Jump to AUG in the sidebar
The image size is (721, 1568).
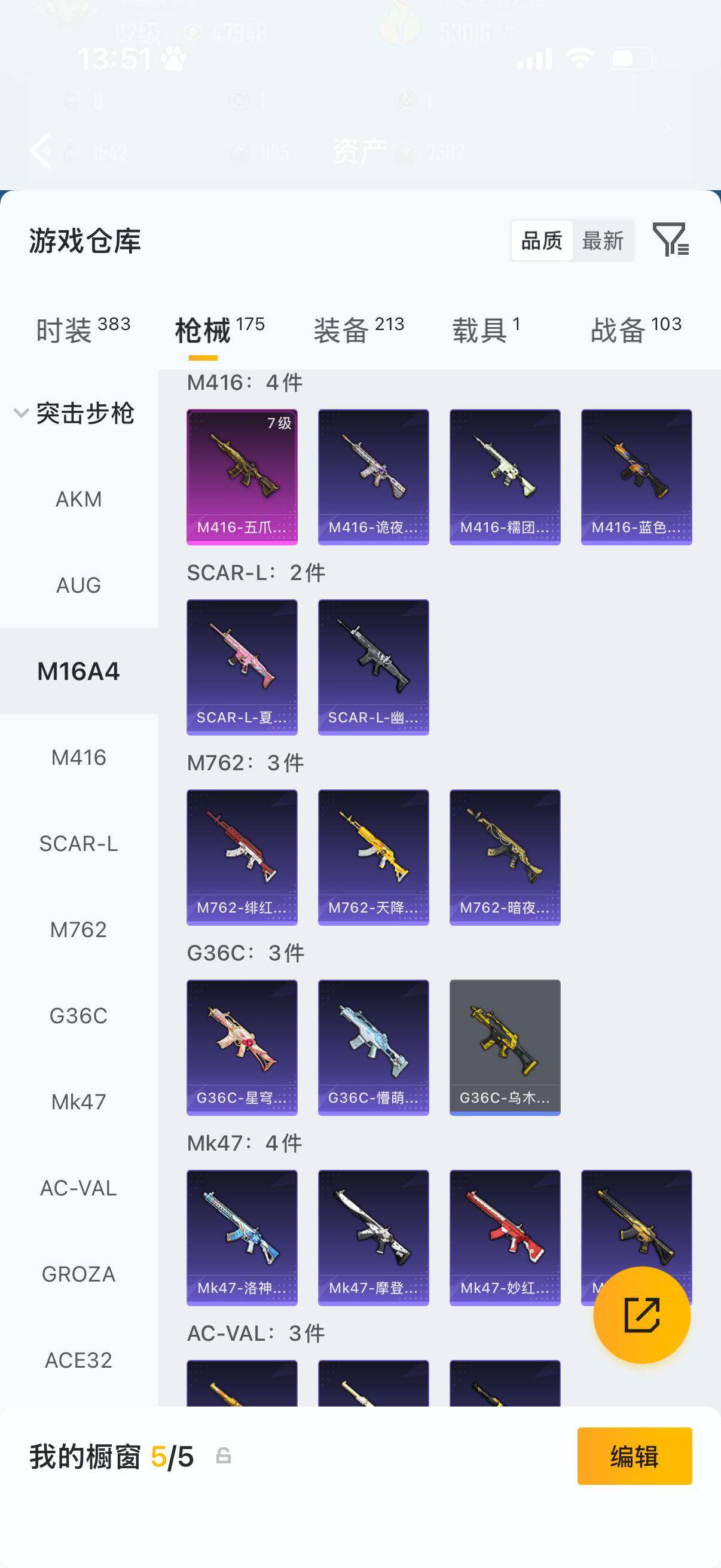tap(78, 585)
